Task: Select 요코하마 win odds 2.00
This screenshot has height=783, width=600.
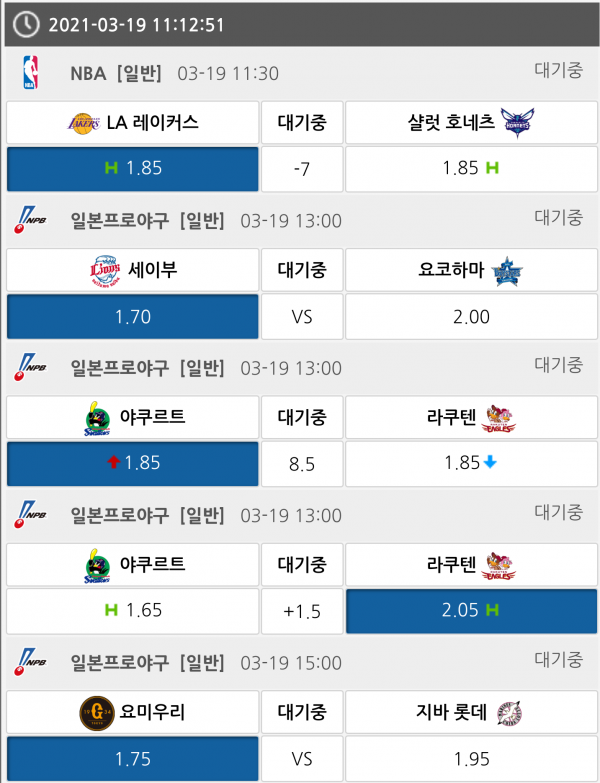Action: point(471,316)
